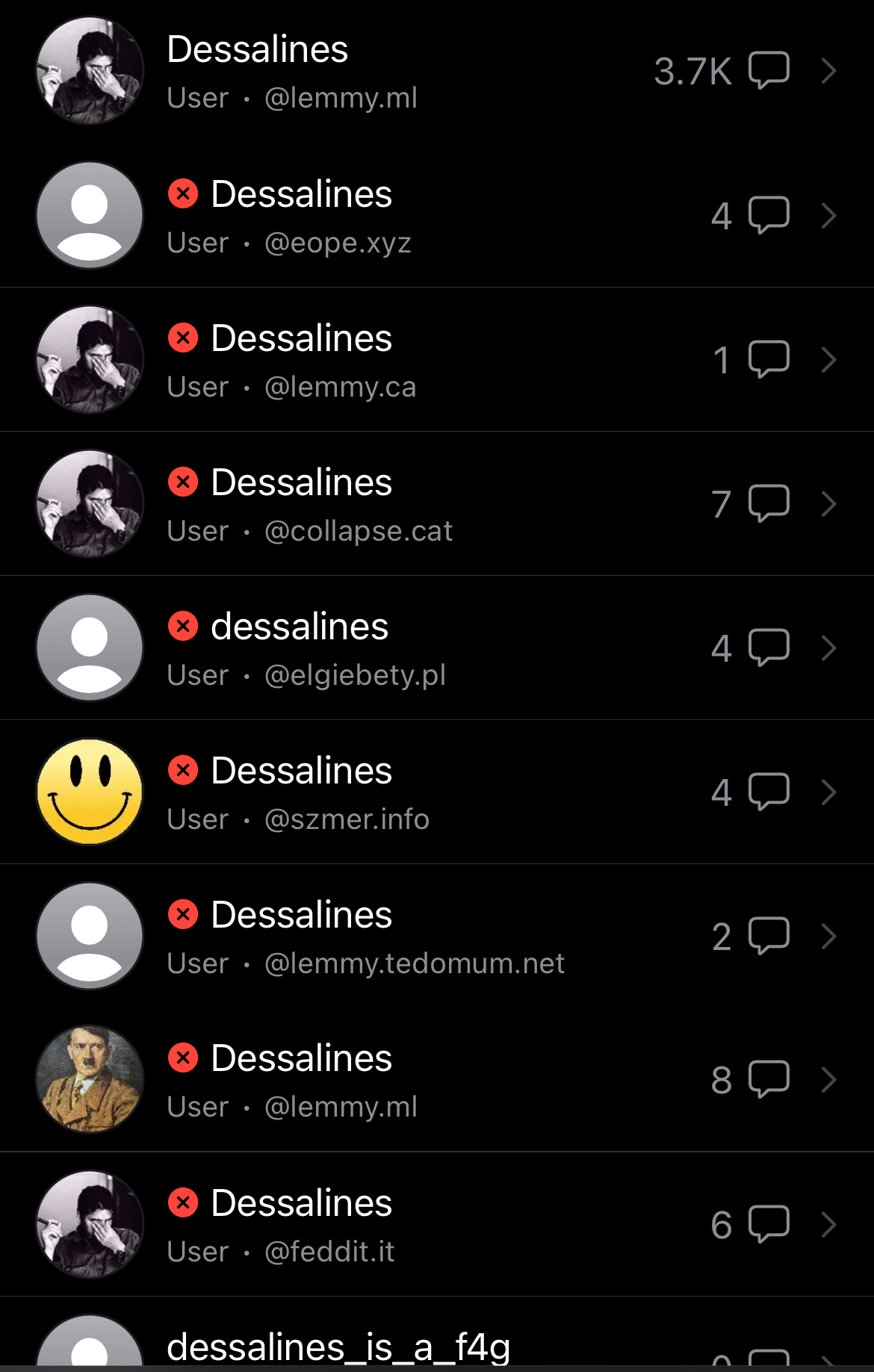Screen dimensions: 874x1372
Task: View Dessalines user at @lemmy.tedomum.net
Action: coord(437,937)
